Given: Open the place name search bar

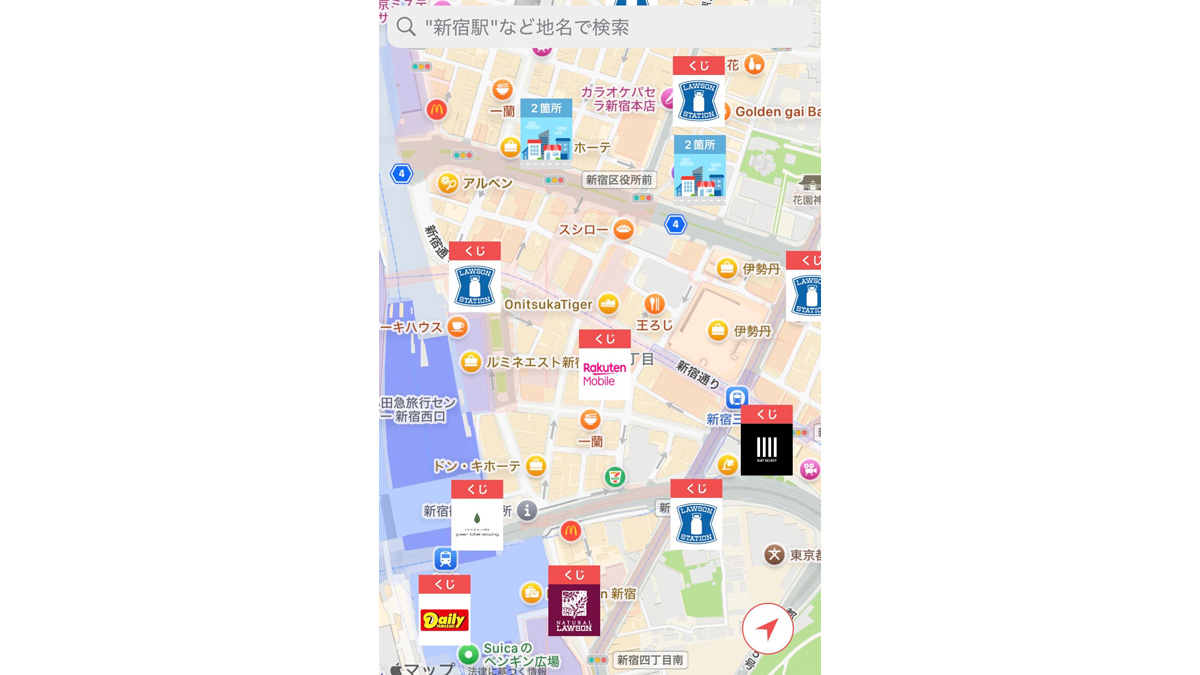Looking at the screenshot, I should click(600, 27).
